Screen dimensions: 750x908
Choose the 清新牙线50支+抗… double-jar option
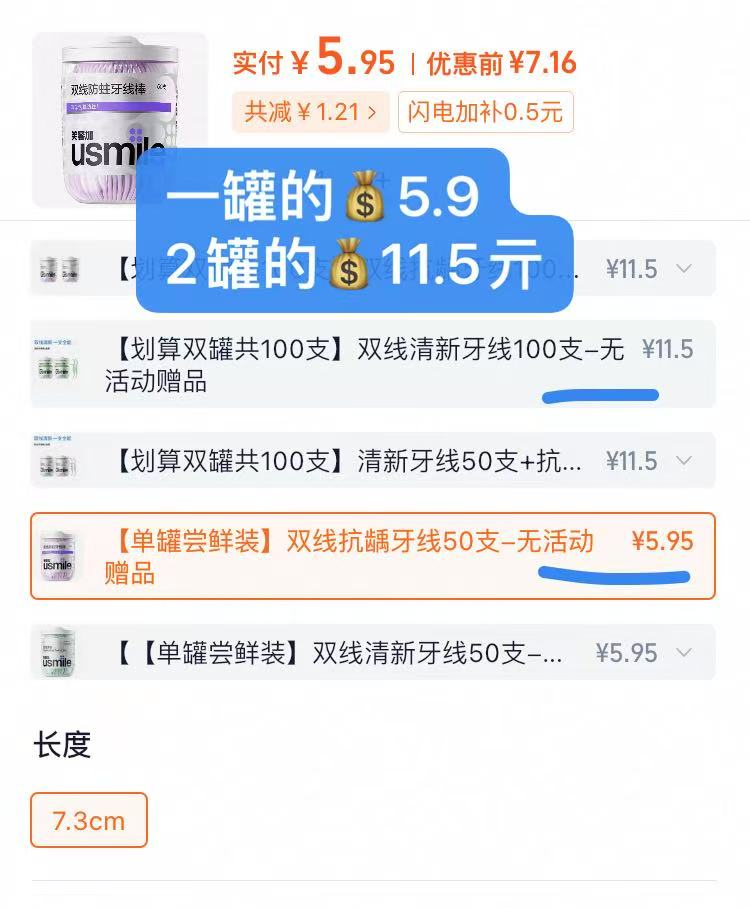pyautogui.click(x=372, y=461)
